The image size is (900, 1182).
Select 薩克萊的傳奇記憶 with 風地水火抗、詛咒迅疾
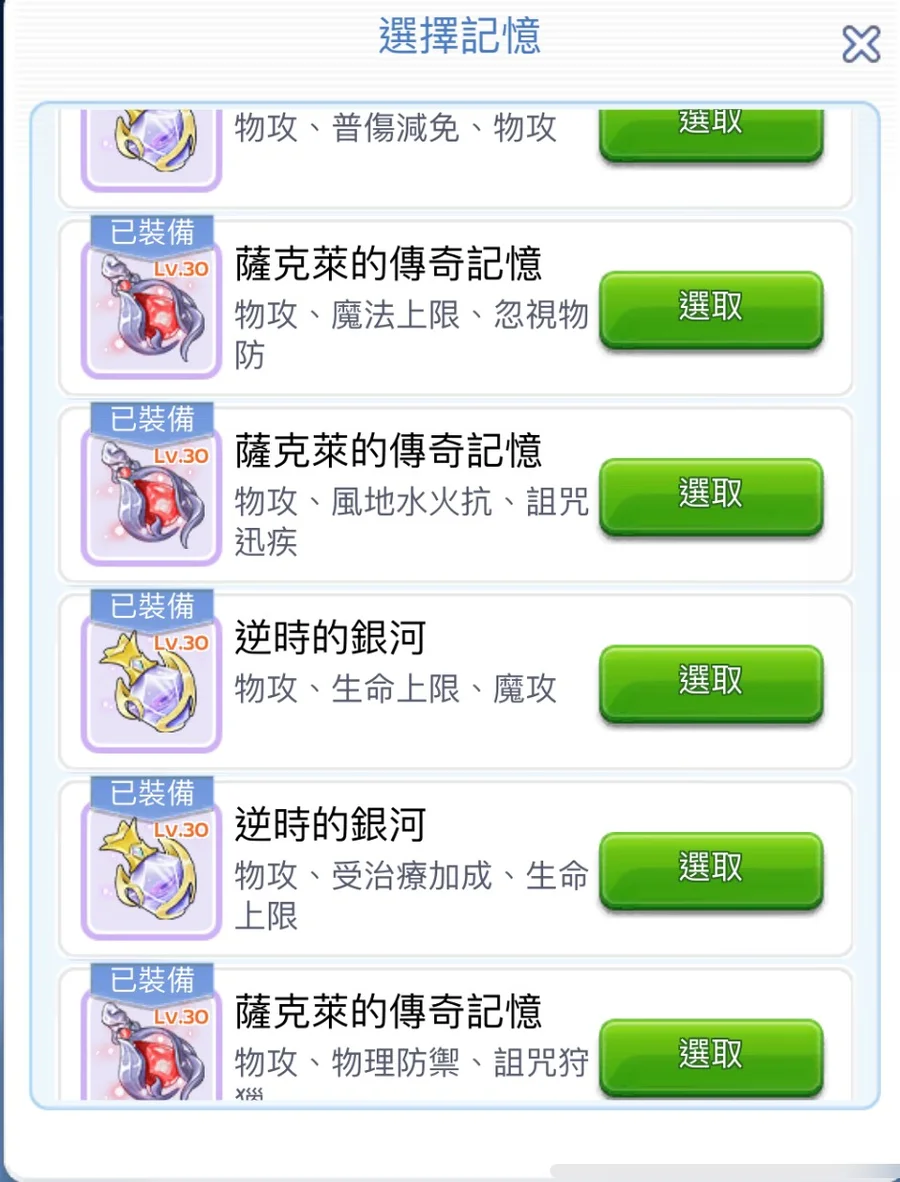[710, 495]
